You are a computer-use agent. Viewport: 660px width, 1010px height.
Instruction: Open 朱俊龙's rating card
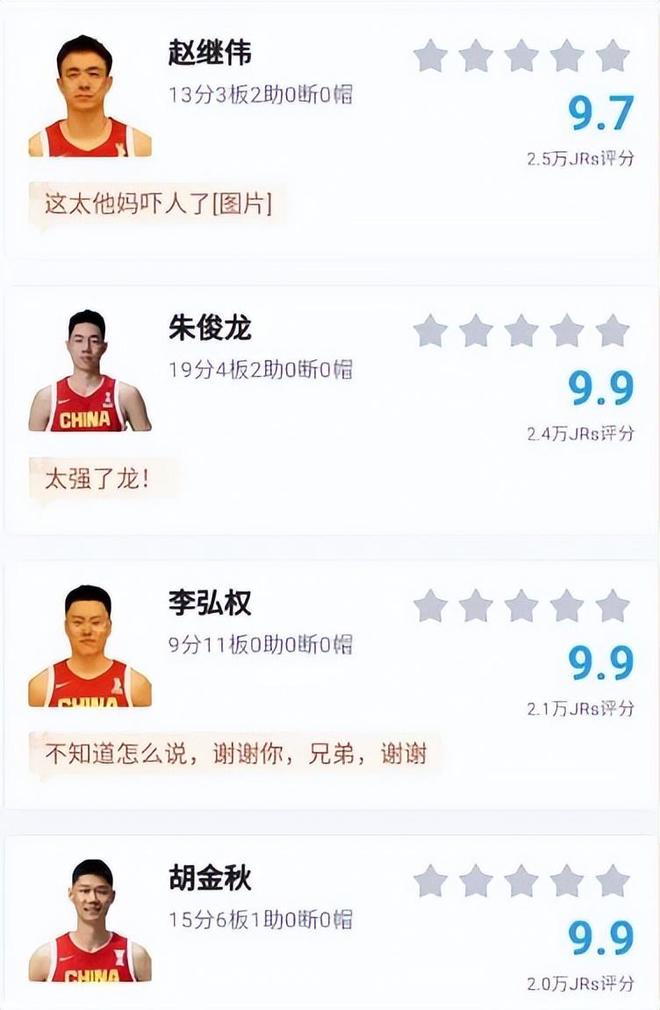pyautogui.click(x=209, y=328)
